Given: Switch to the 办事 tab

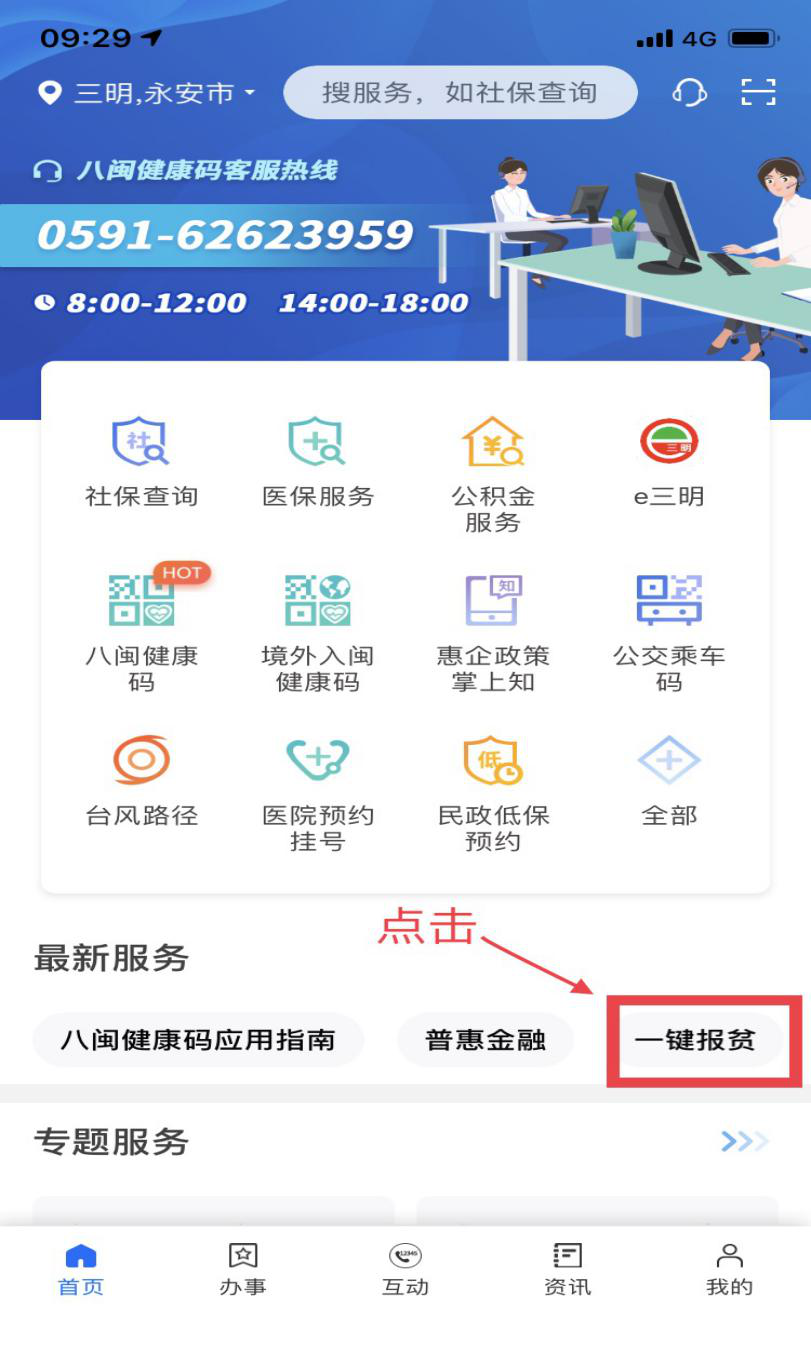Looking at the screenshot, I should (x=243, y=1269).
